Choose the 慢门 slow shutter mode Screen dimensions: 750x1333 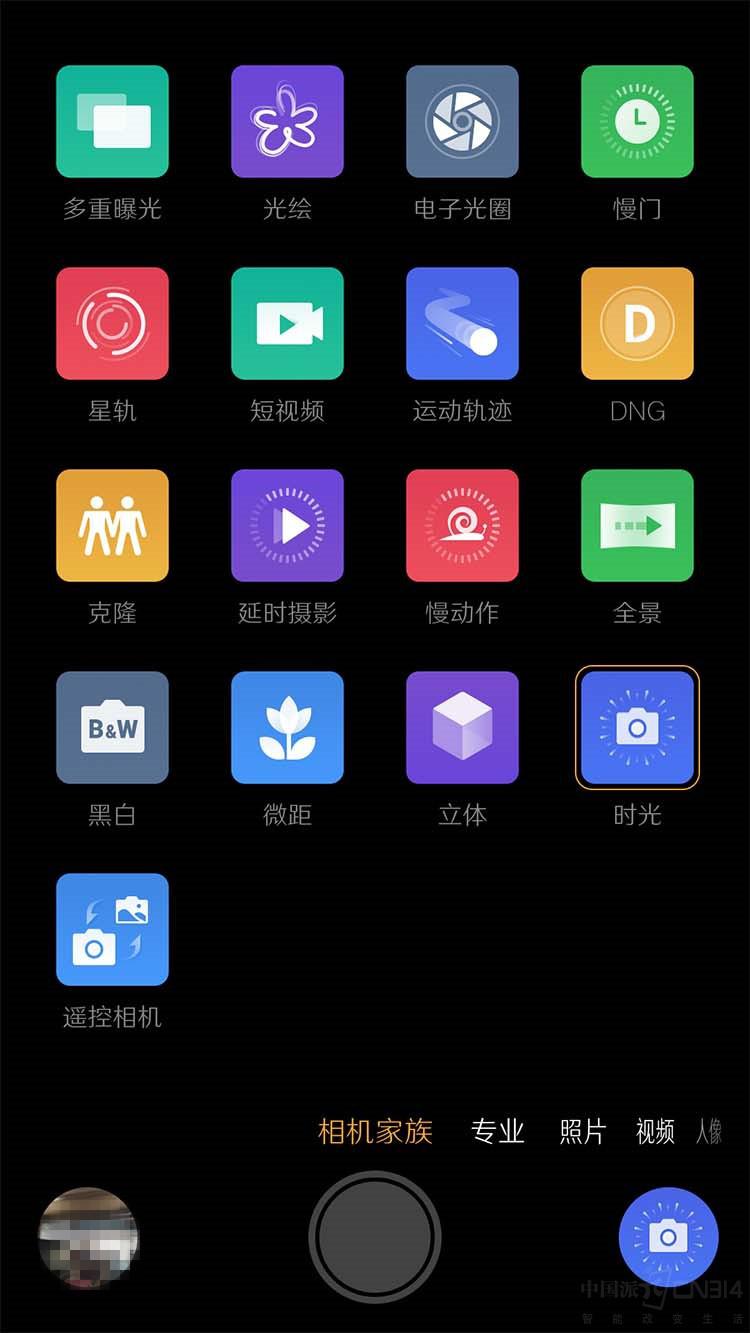click(637, 122)
